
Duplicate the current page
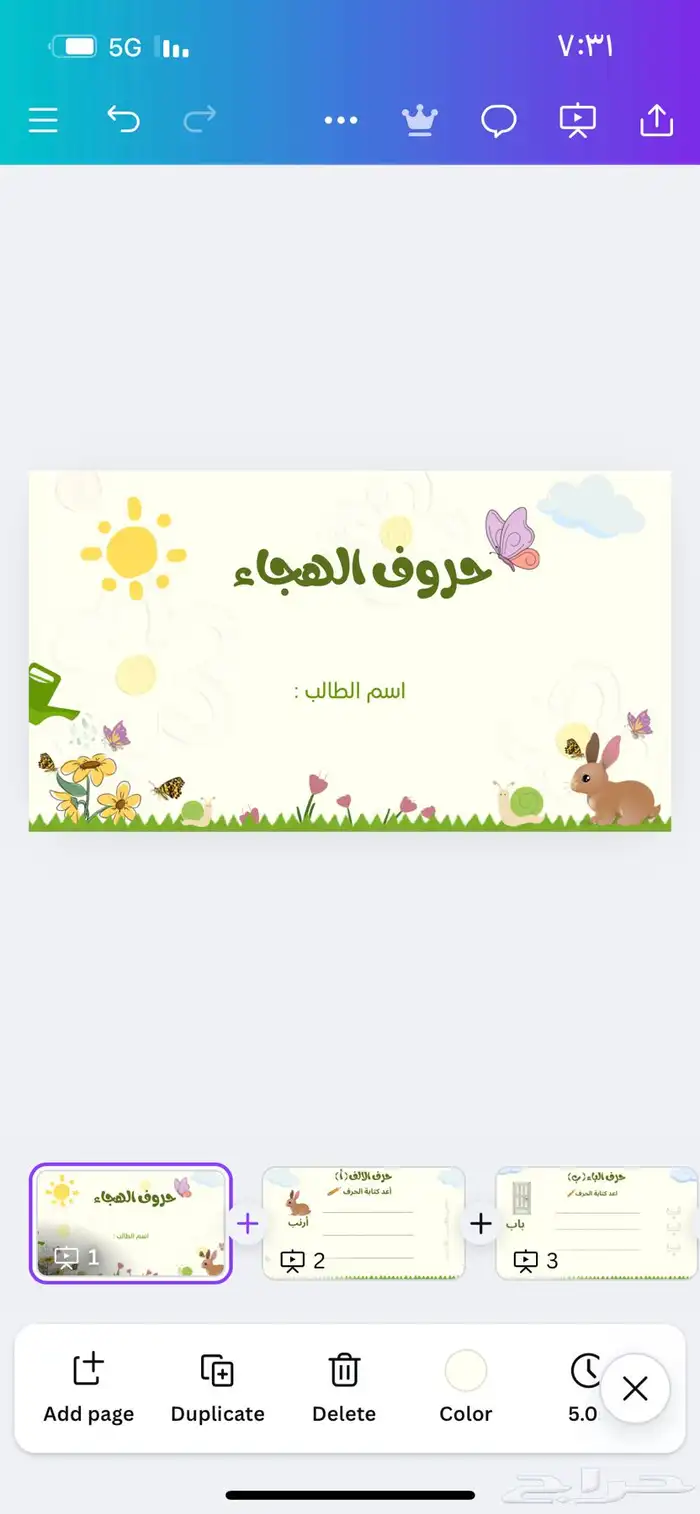click(217, 1388)
